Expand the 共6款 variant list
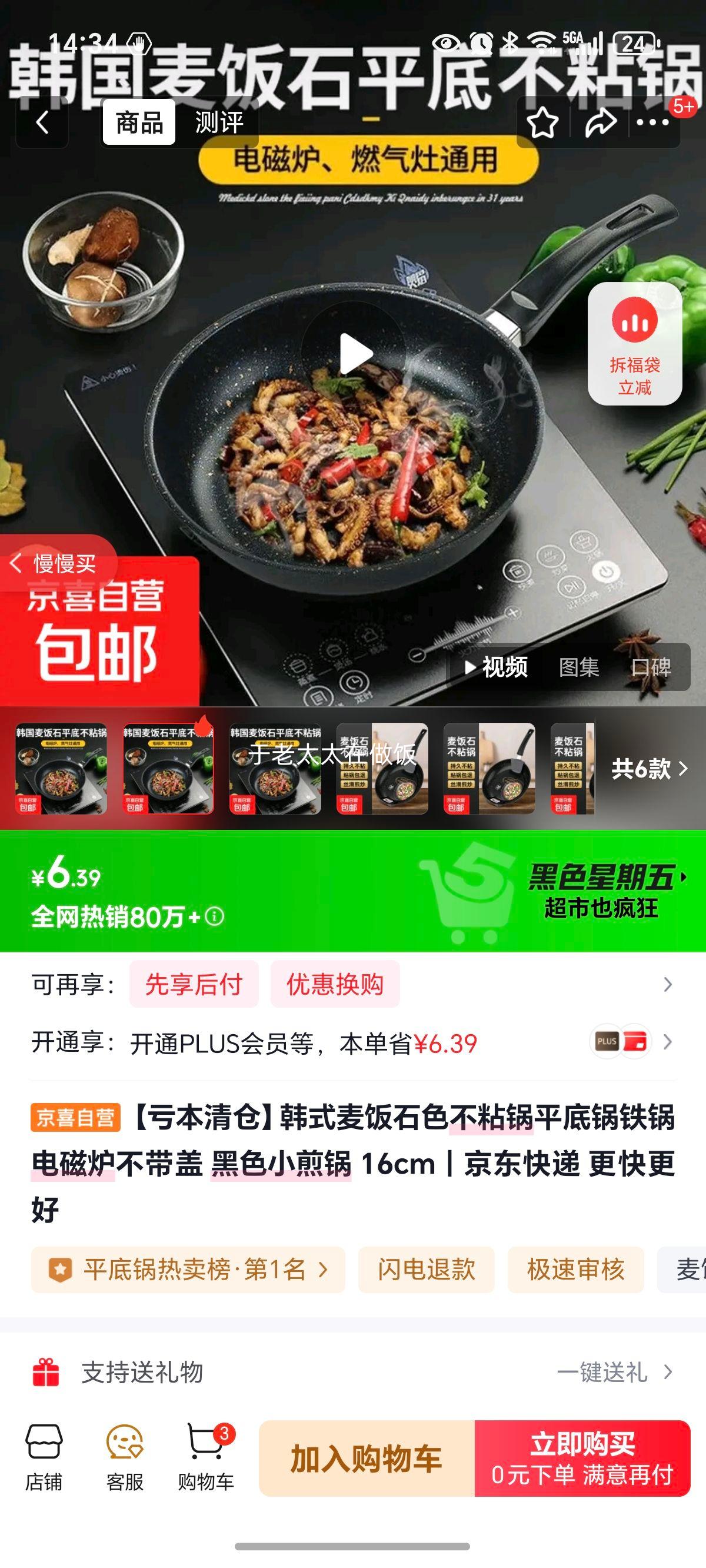706x1568 pixels. (x=648, y=769)
